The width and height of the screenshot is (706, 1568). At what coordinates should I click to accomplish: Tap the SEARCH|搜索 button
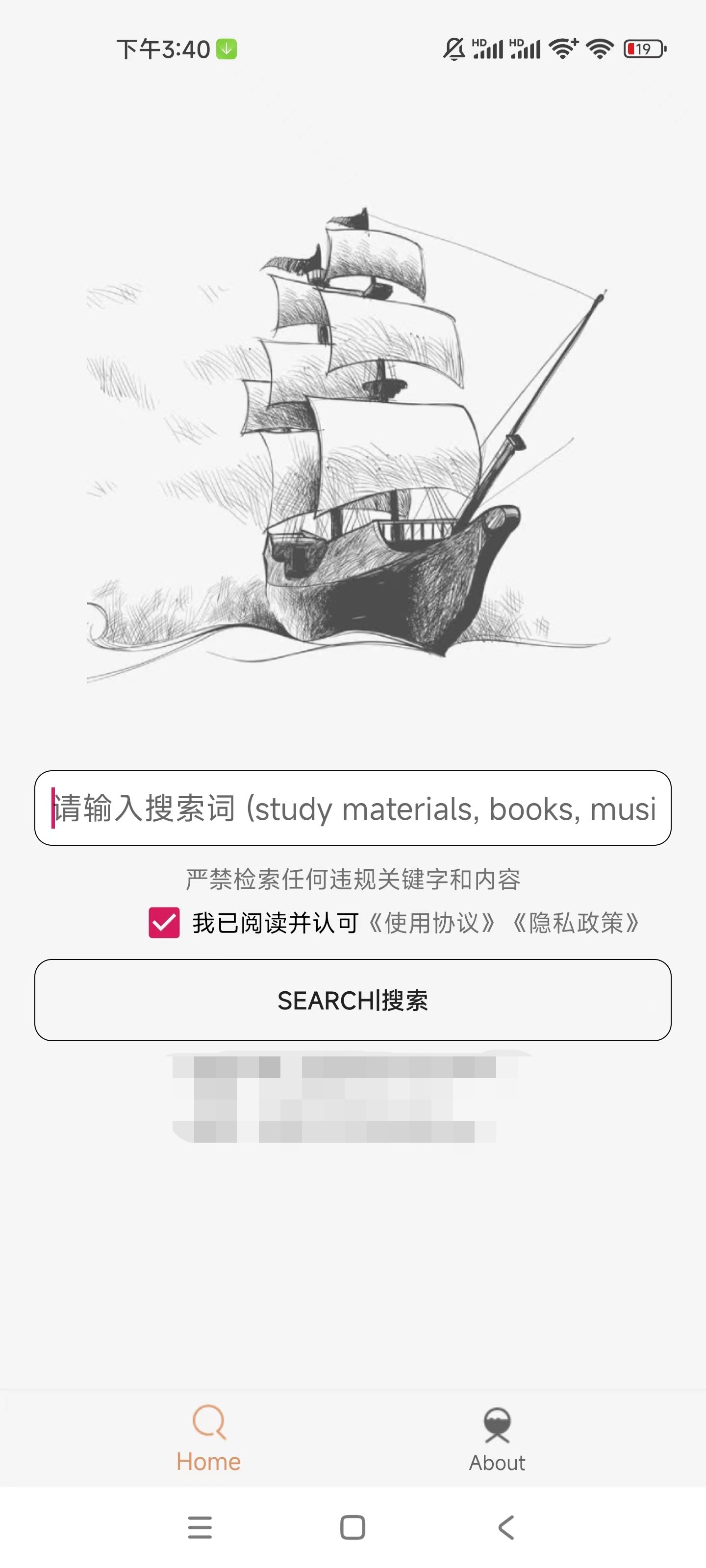tap(353, 1000)
